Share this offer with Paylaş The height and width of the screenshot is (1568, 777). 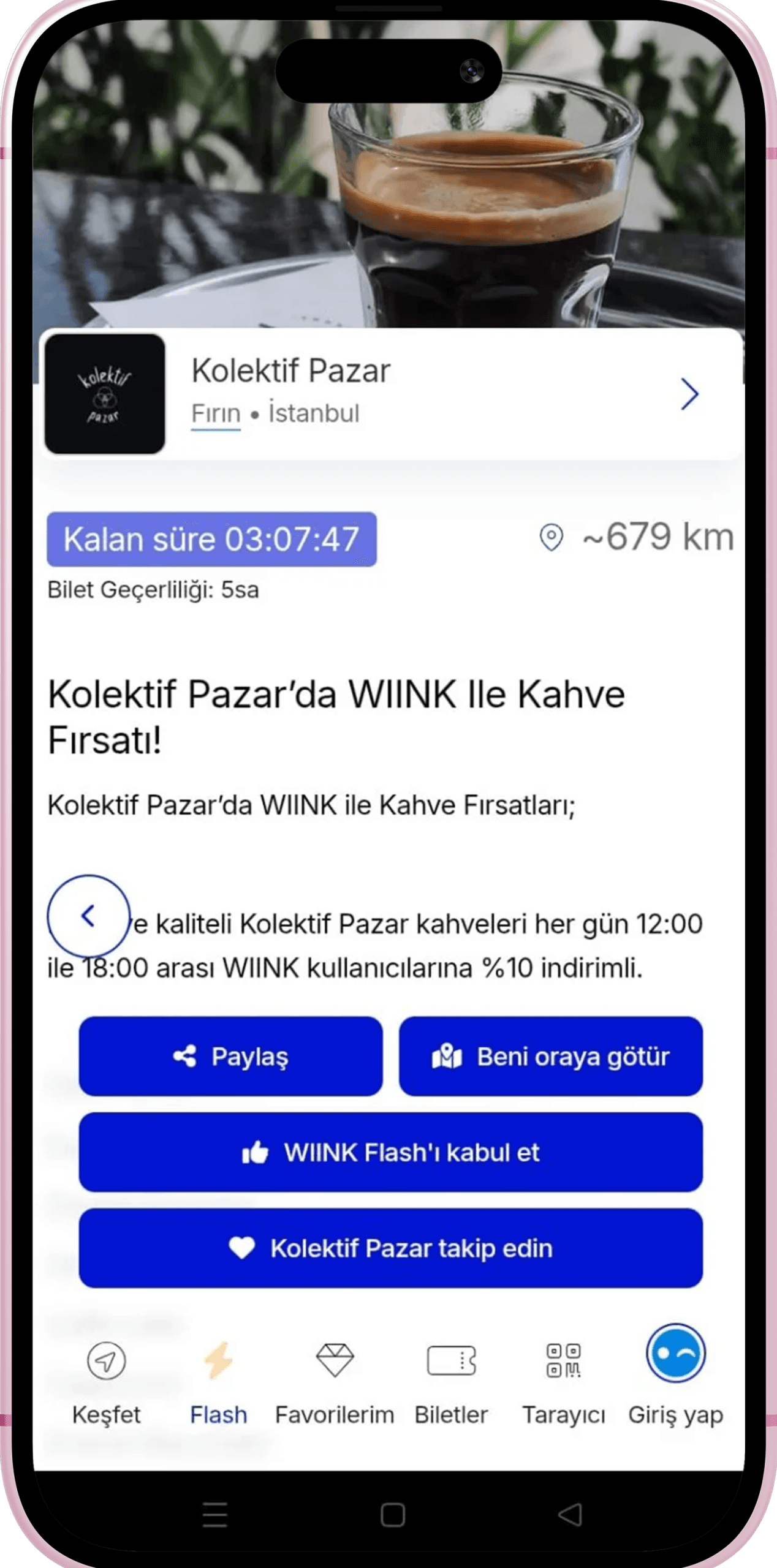(230, 1057)
